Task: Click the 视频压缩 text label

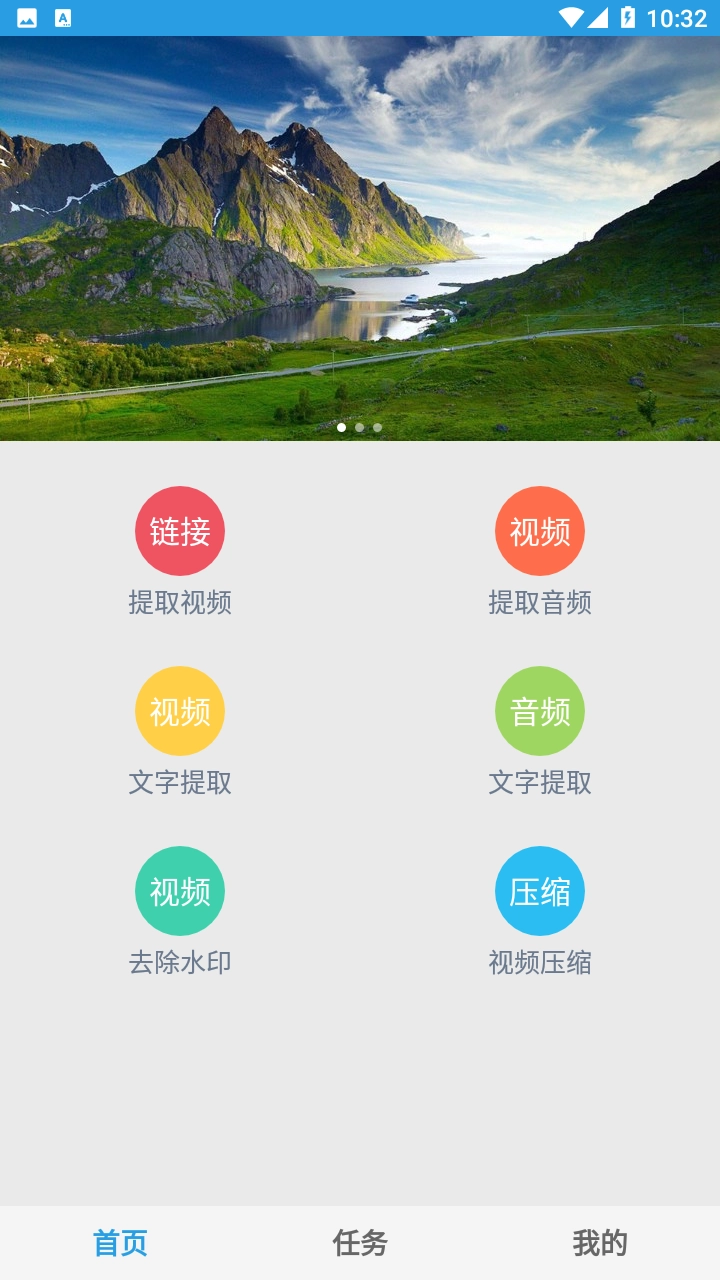Action: click(539, 963)
